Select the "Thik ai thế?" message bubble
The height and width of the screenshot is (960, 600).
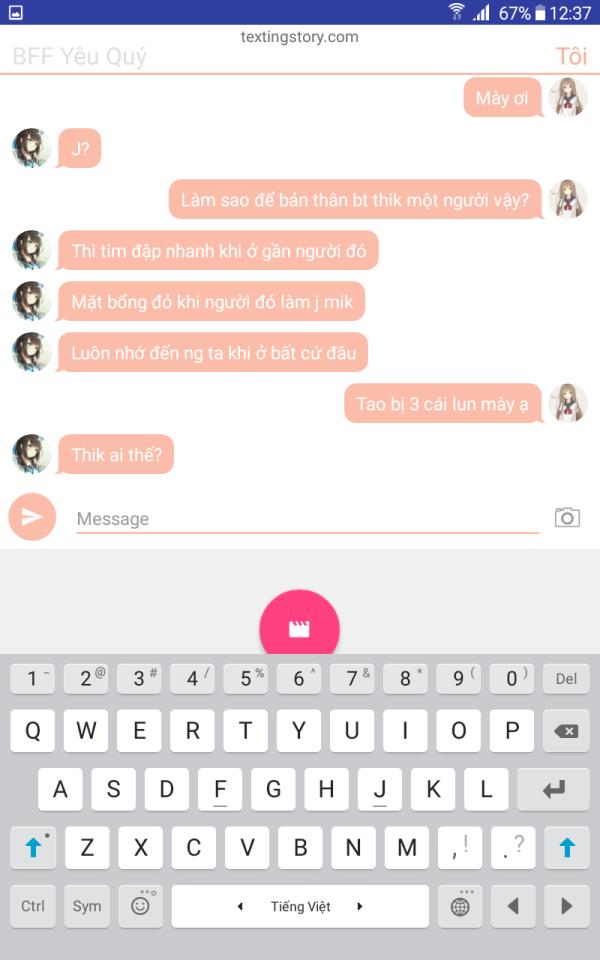116,455
